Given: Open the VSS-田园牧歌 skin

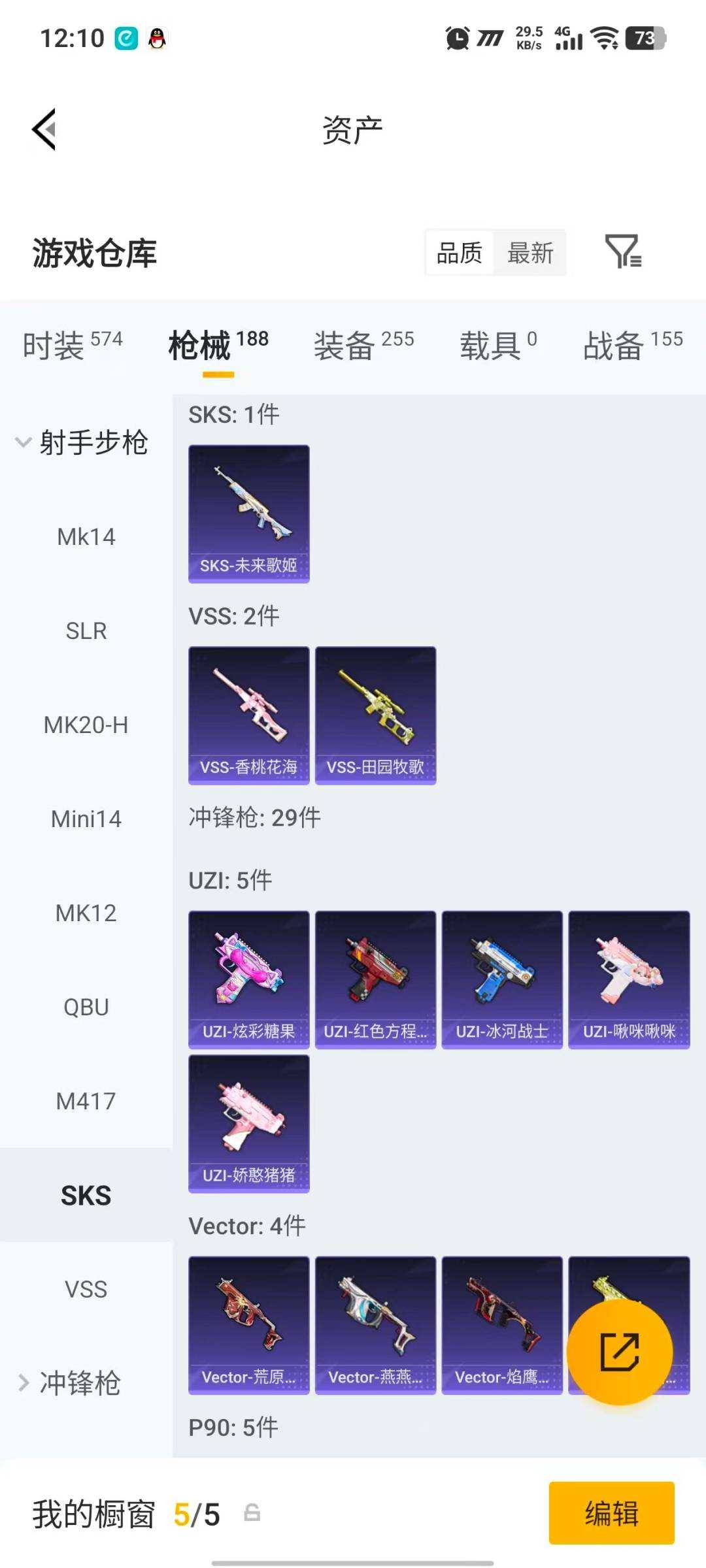Looking at the screenshot, I should coord(376,715).
